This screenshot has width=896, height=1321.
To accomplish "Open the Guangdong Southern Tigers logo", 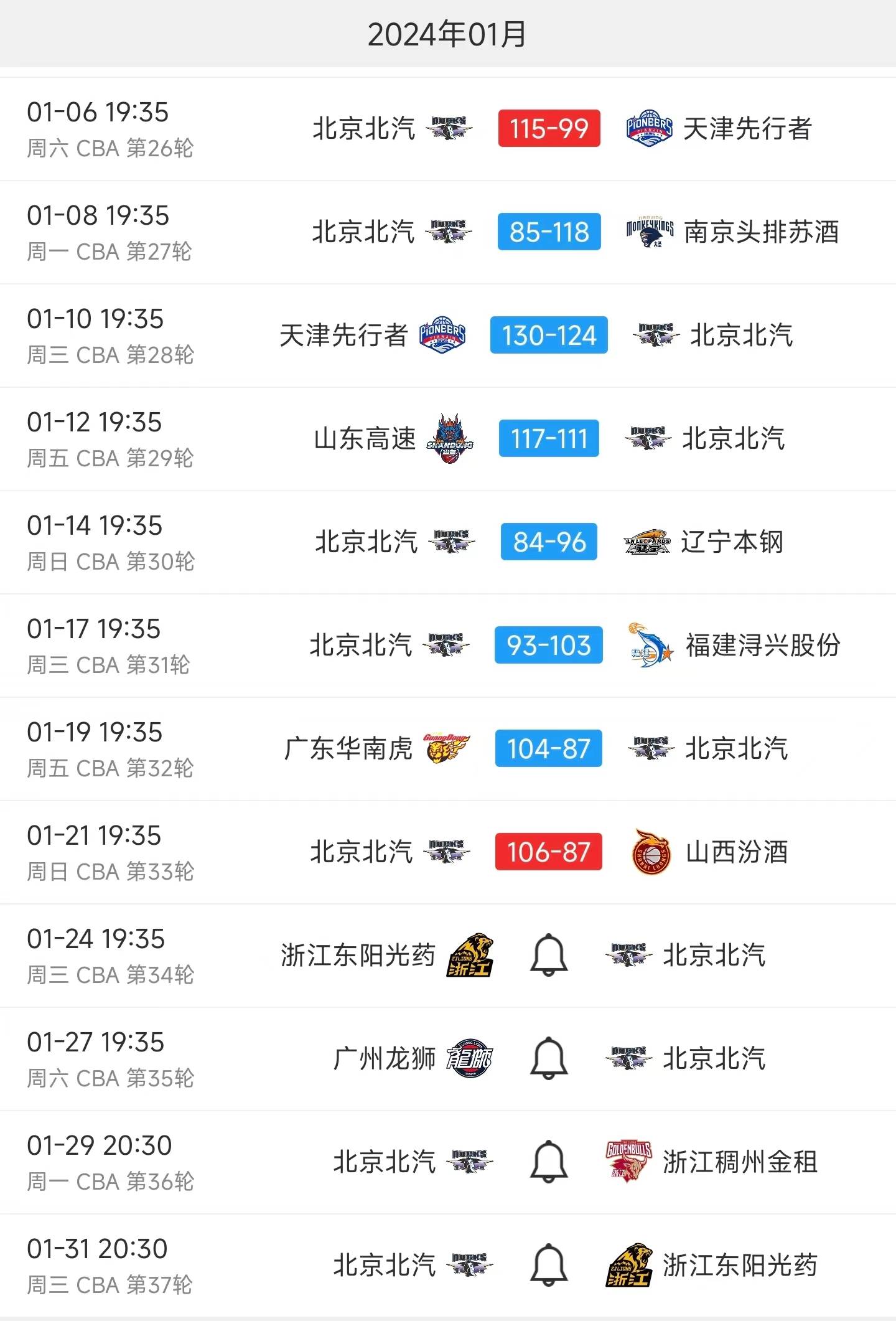I will pos(447,749).
